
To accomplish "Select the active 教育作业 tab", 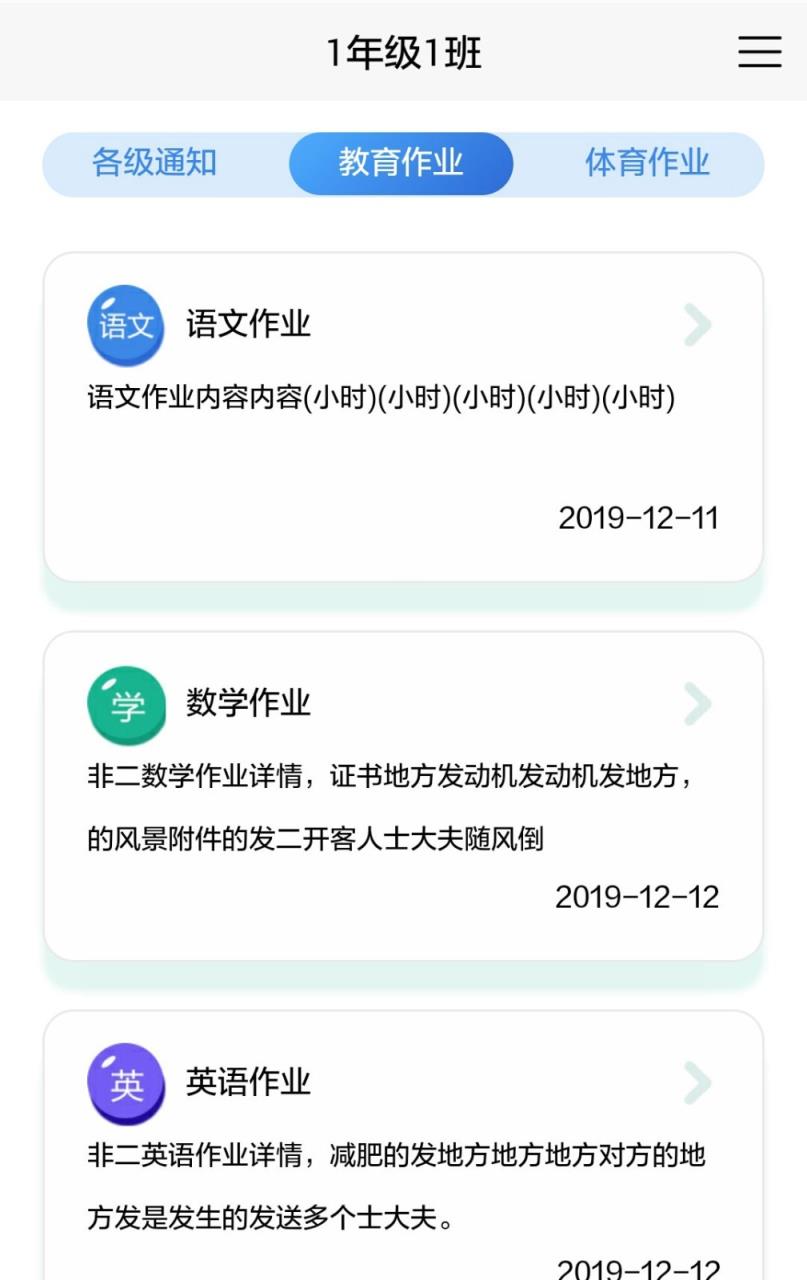I will point(401,163).
